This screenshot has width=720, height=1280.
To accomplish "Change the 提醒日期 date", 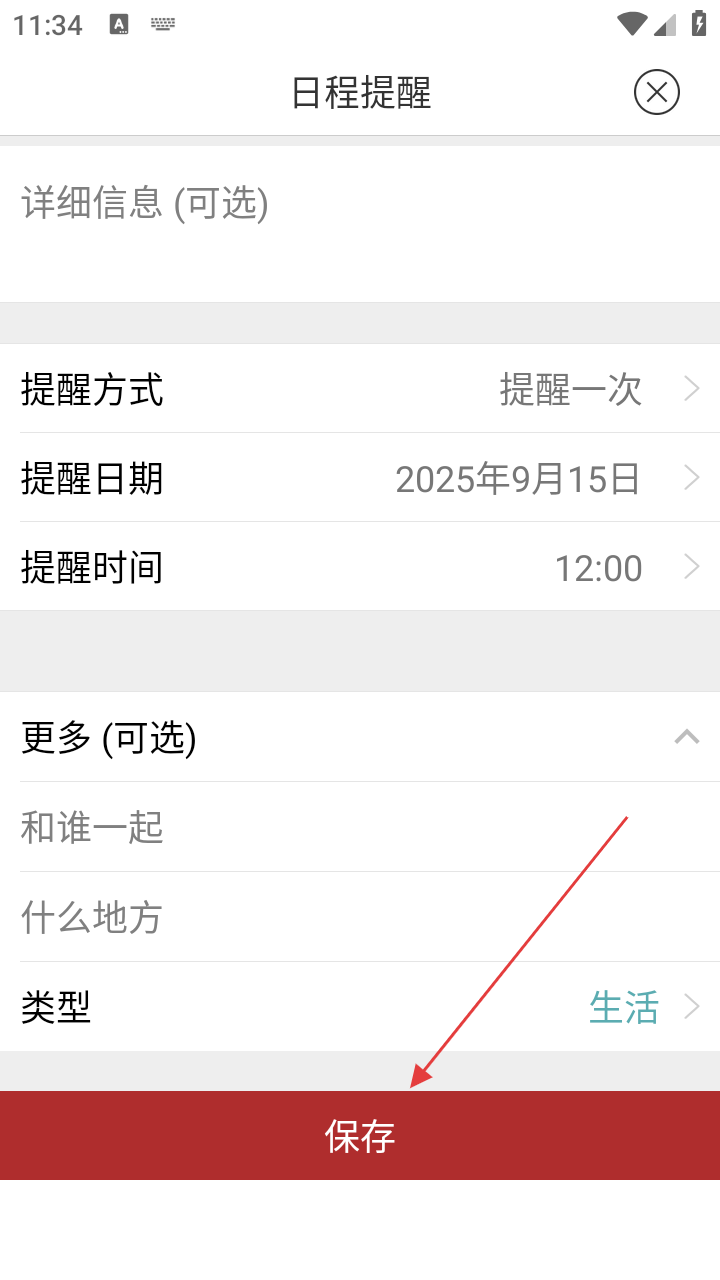I will click(360, 478).
